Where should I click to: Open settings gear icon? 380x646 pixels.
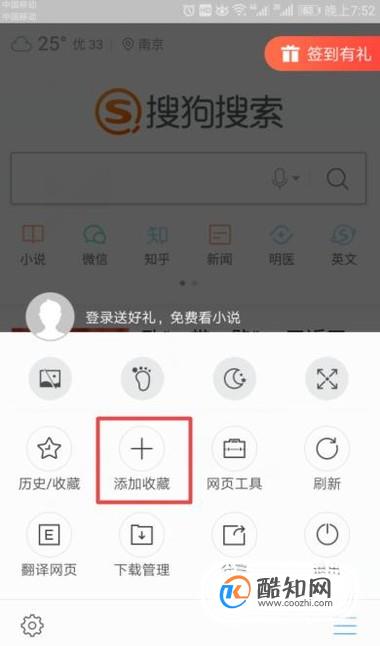pos(32,625)
